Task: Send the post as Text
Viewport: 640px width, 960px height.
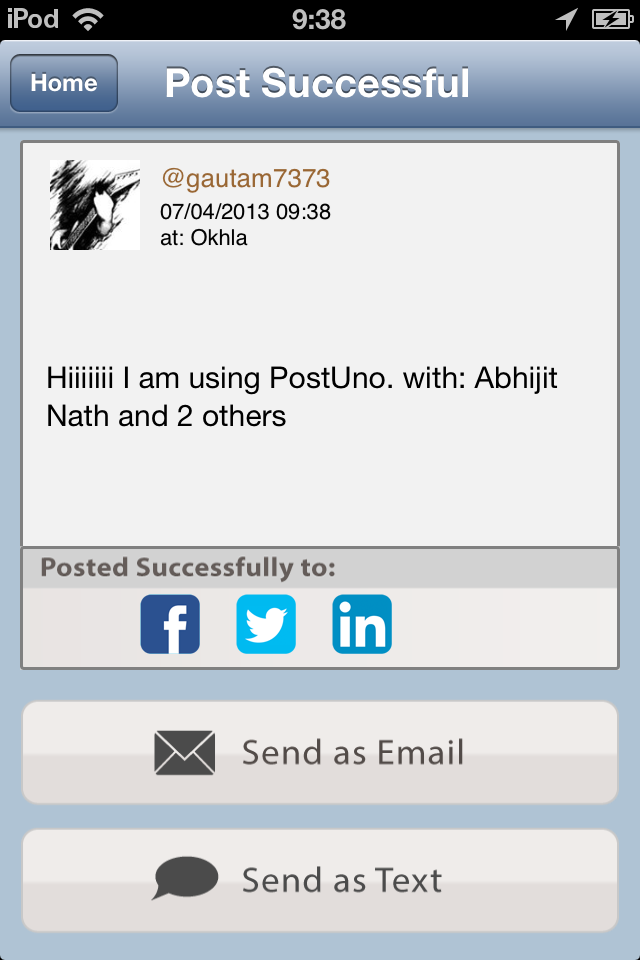Action: [320, 880]
